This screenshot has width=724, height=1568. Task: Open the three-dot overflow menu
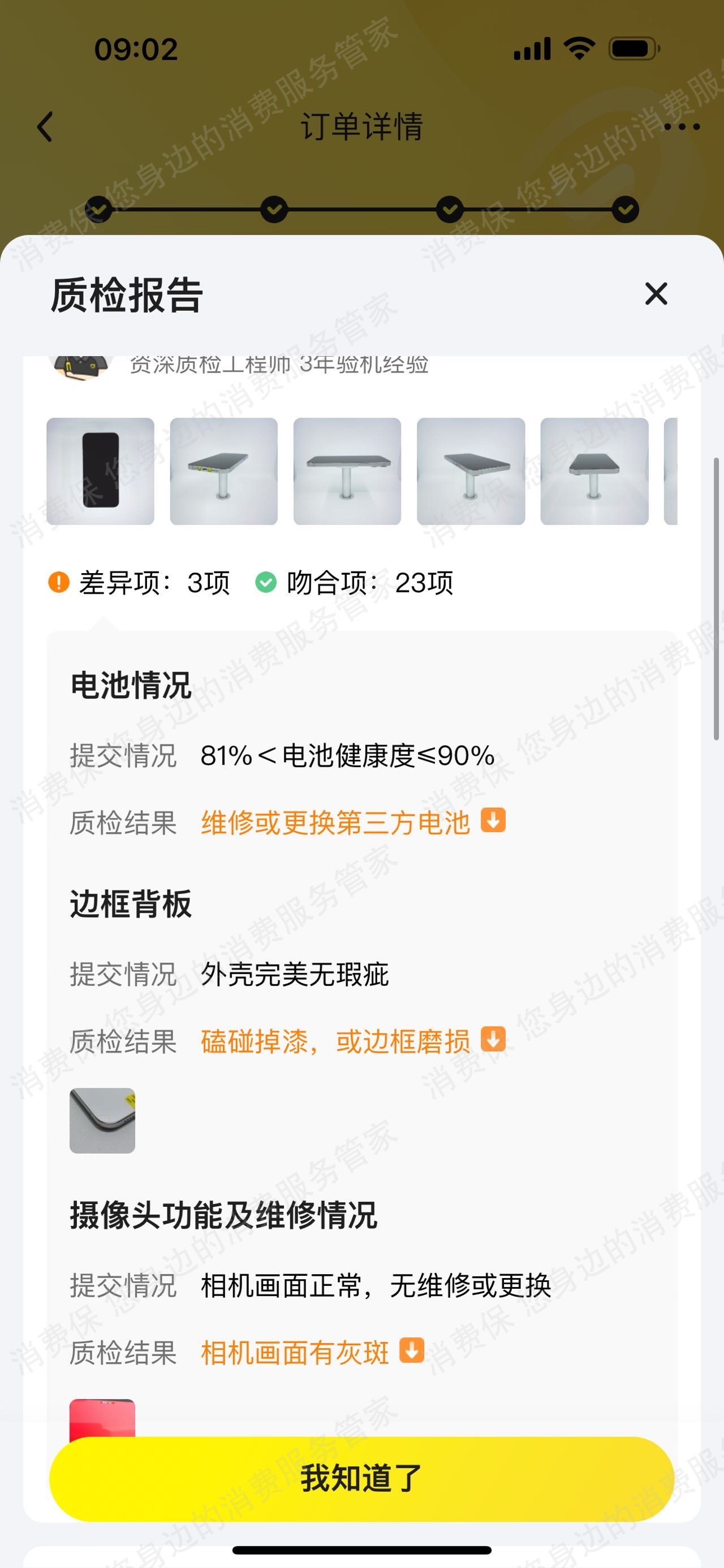click(x=682, y=127)
